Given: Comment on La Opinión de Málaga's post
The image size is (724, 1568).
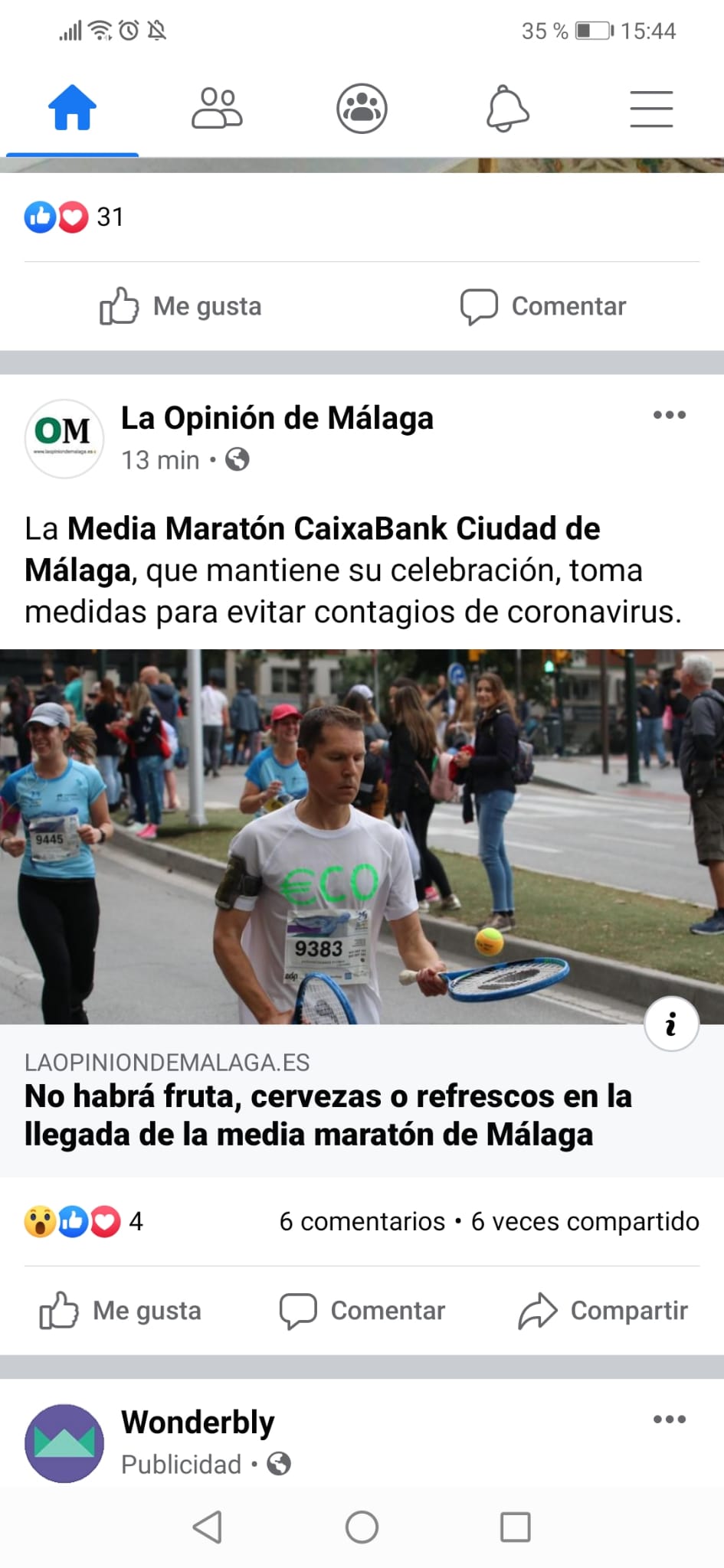Looking at the screenshot, I should 362,1311.
